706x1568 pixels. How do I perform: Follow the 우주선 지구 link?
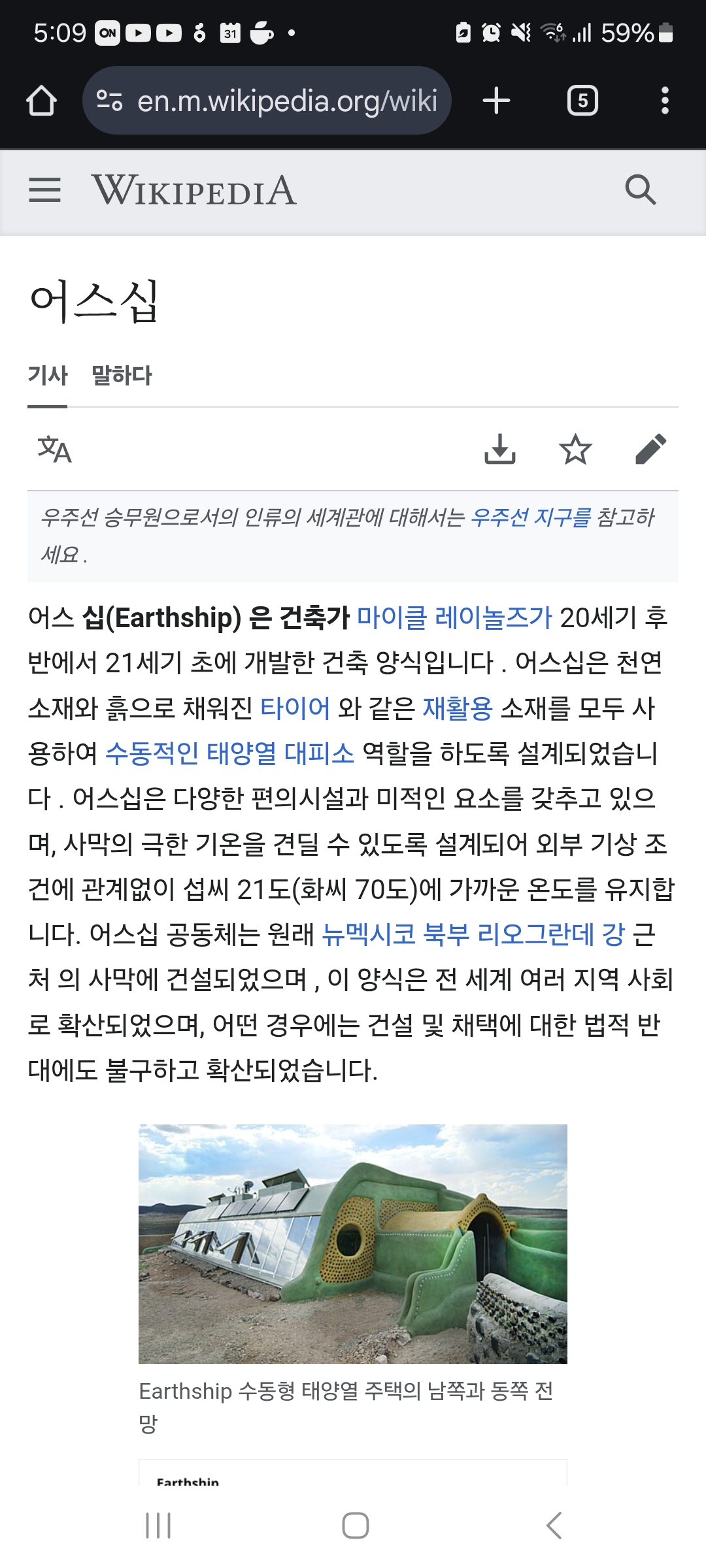coord(530,517)
